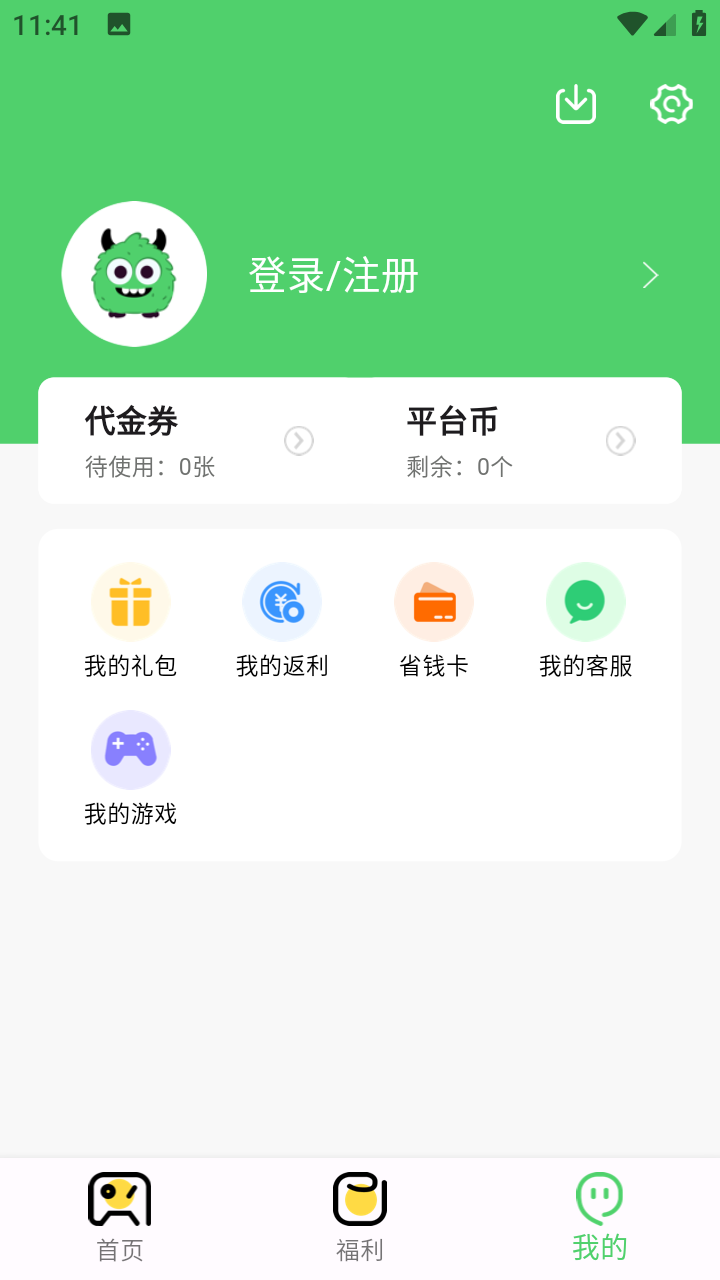Contact support via 我的客服 icon

(x=585, y=601)
